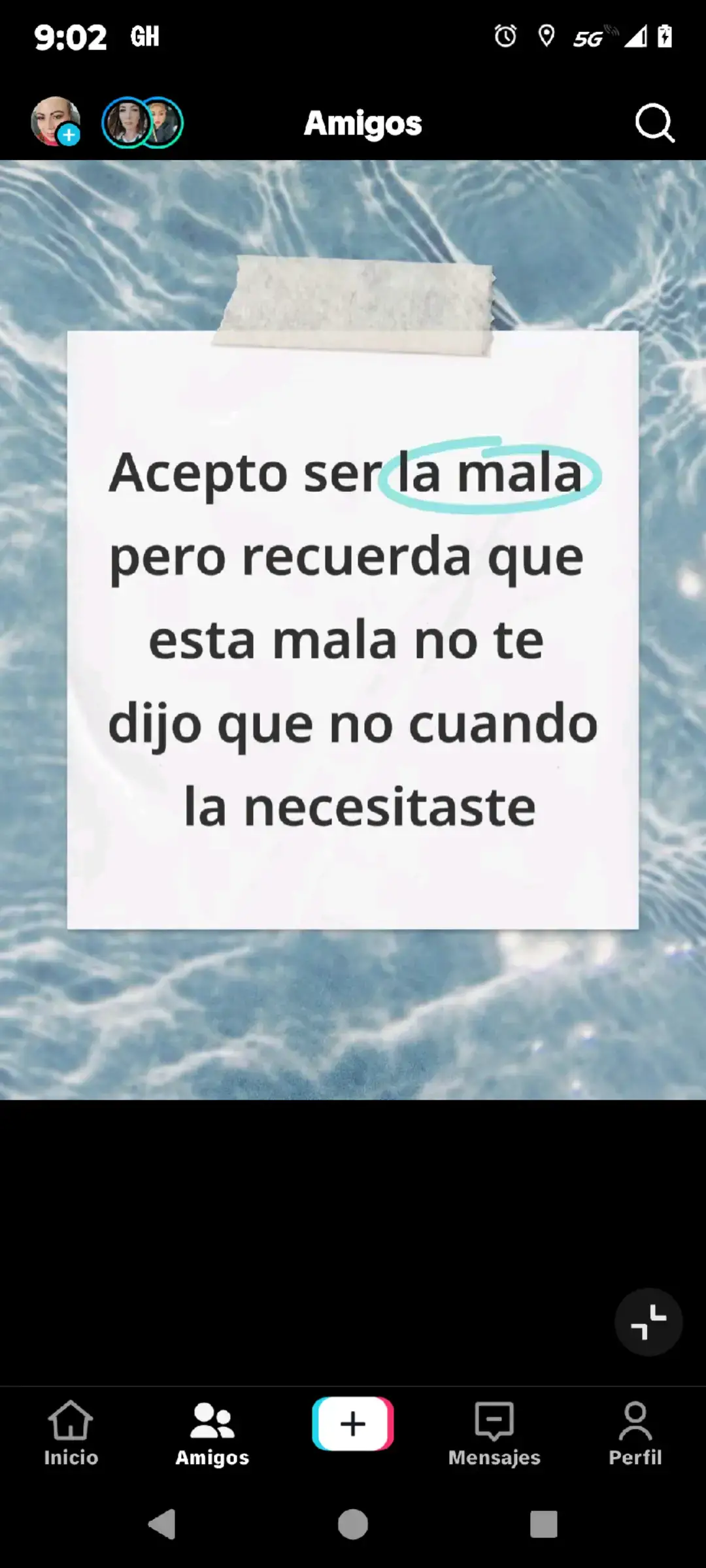
Task: Tap the minimize view floating button
Action: (648, 1322)
